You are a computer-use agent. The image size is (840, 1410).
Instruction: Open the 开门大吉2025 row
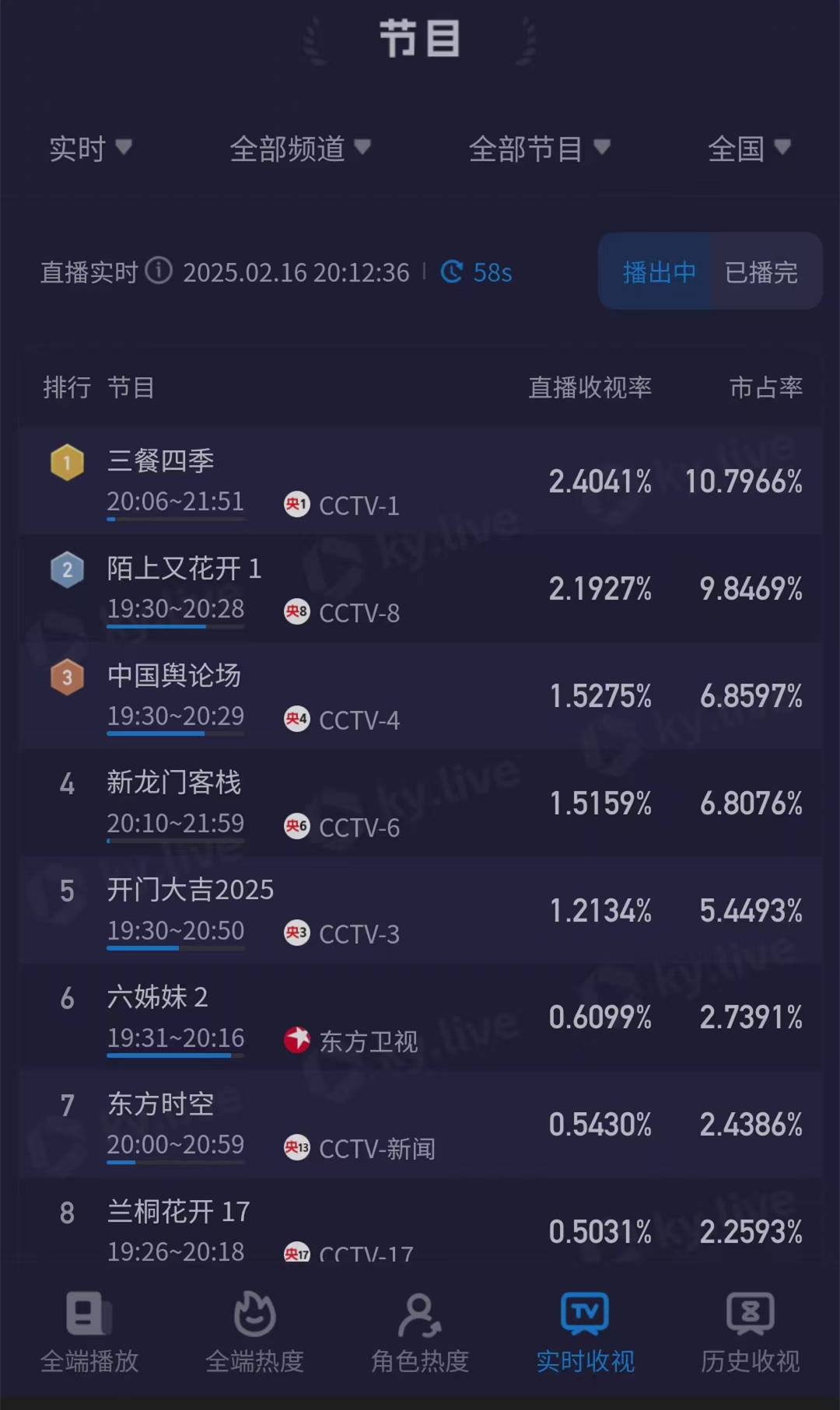coord(421,911)
